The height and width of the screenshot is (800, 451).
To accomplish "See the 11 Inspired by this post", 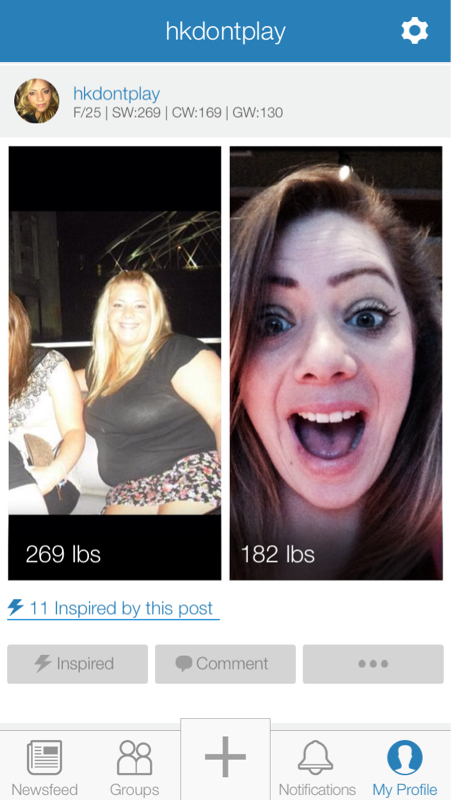I will (x=113, y=608).
